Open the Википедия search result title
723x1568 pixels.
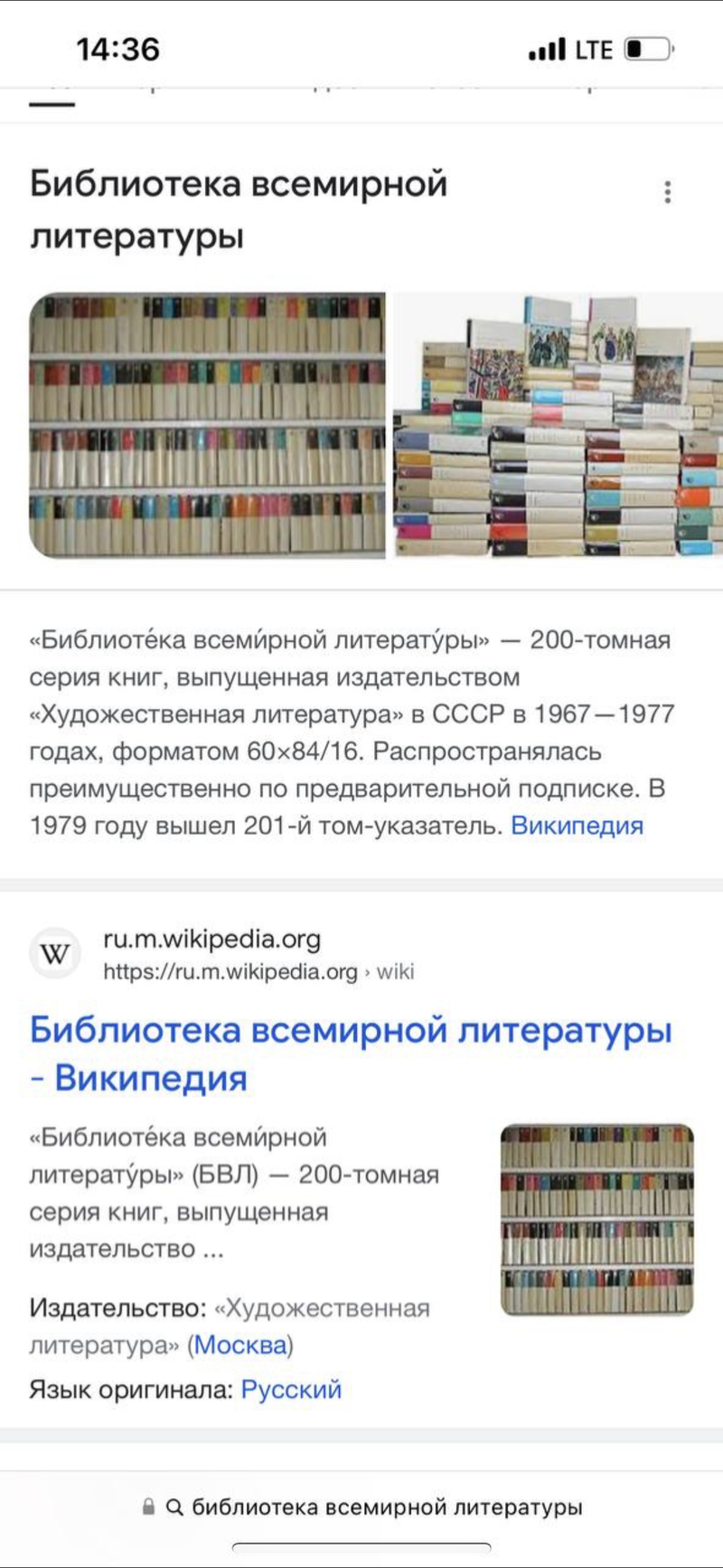point(351,1053)
